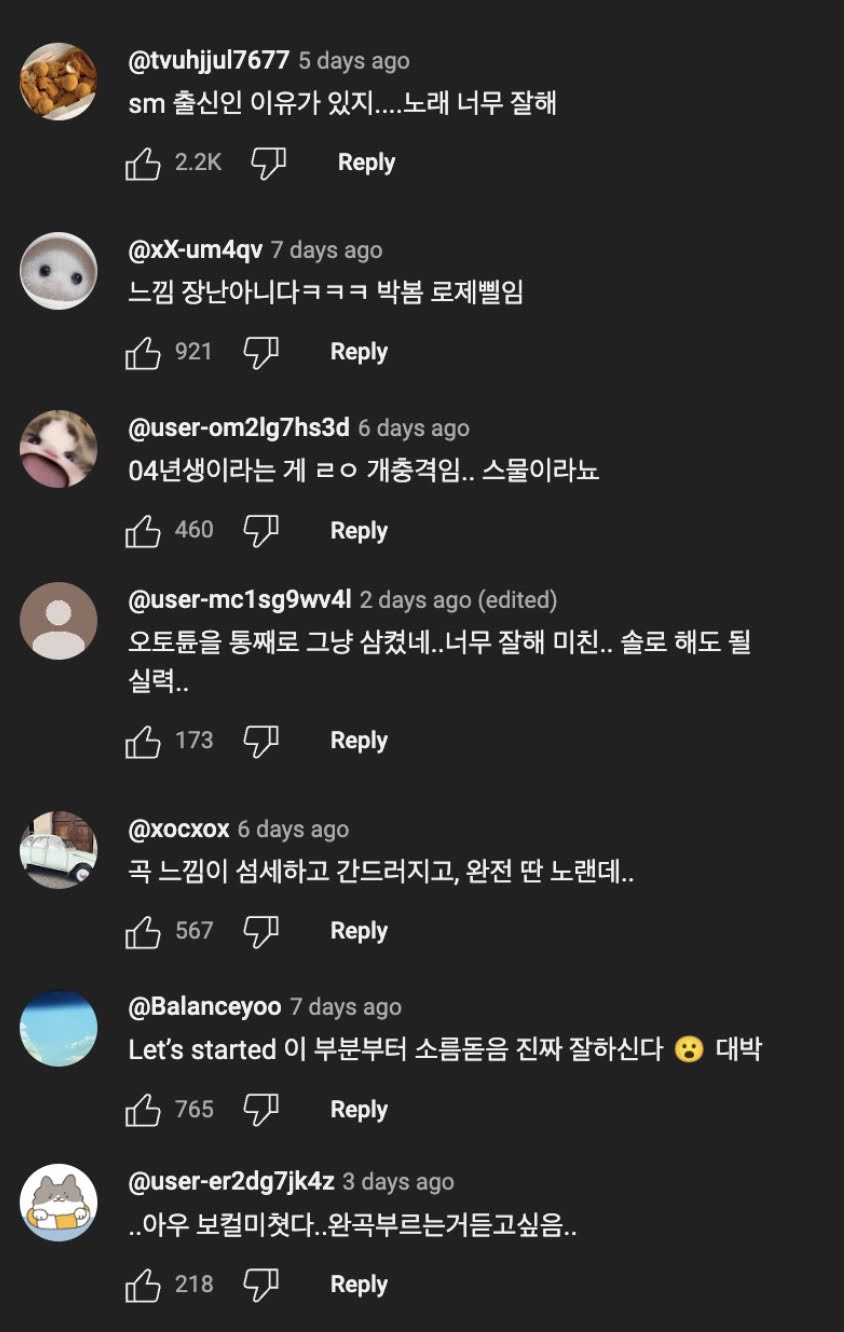Viewport: 844px width, 1332px height.
Task: Dislike the comment by @xocxox
Action: [261, 931]
